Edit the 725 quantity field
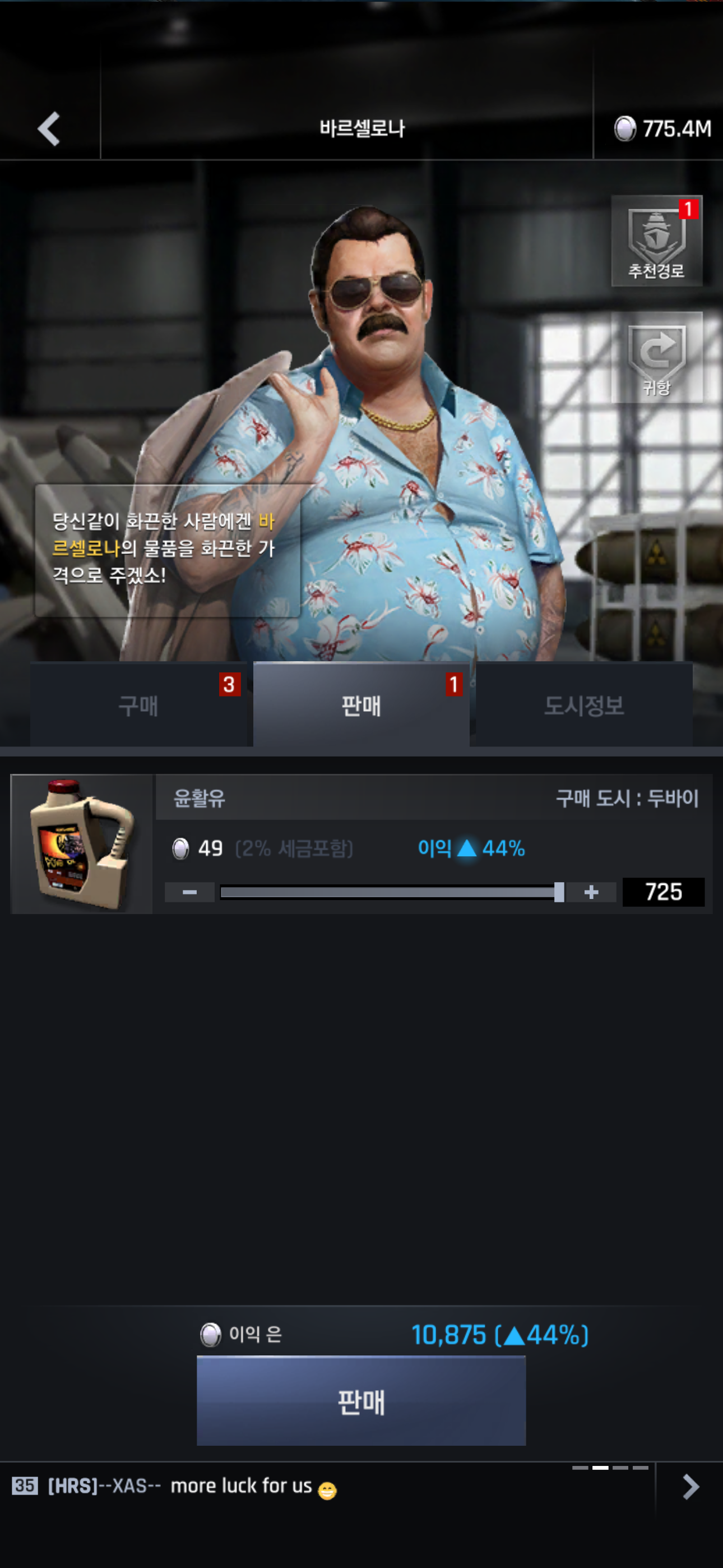Viewport: 723px width, 1568px height. [x=662, y=892]
